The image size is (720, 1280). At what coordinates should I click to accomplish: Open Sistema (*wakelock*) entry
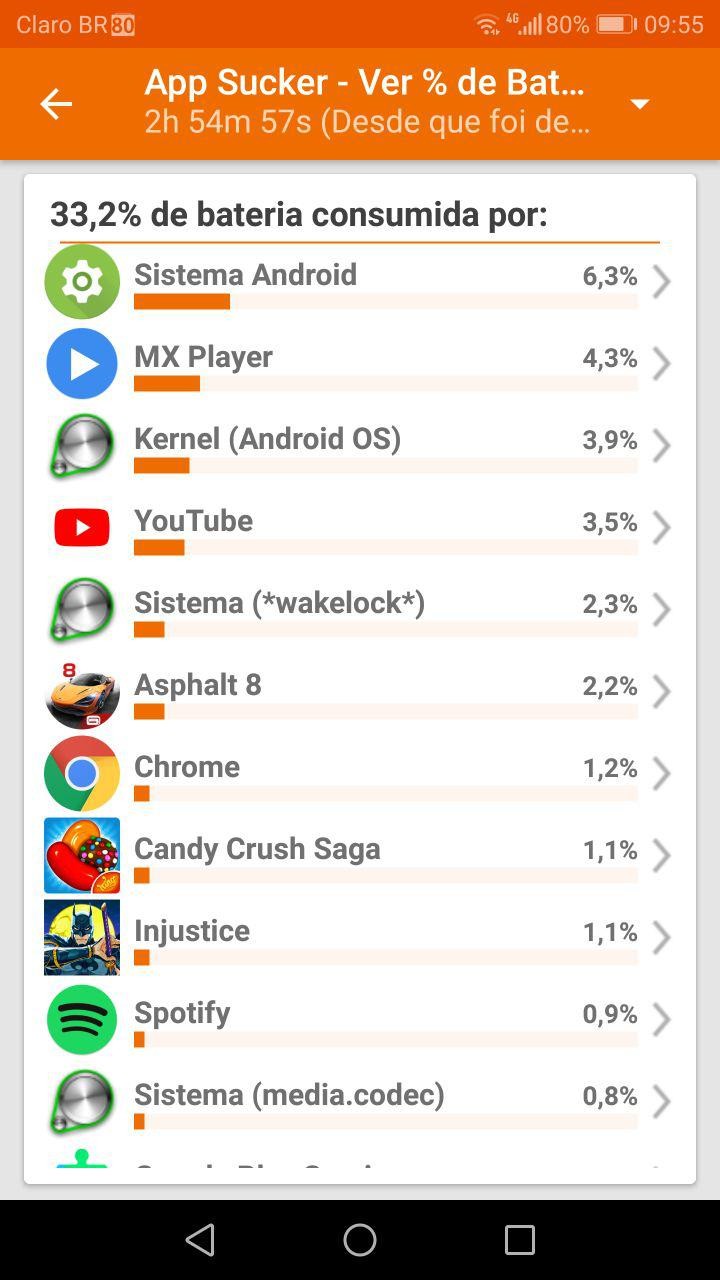click(360, 610)
